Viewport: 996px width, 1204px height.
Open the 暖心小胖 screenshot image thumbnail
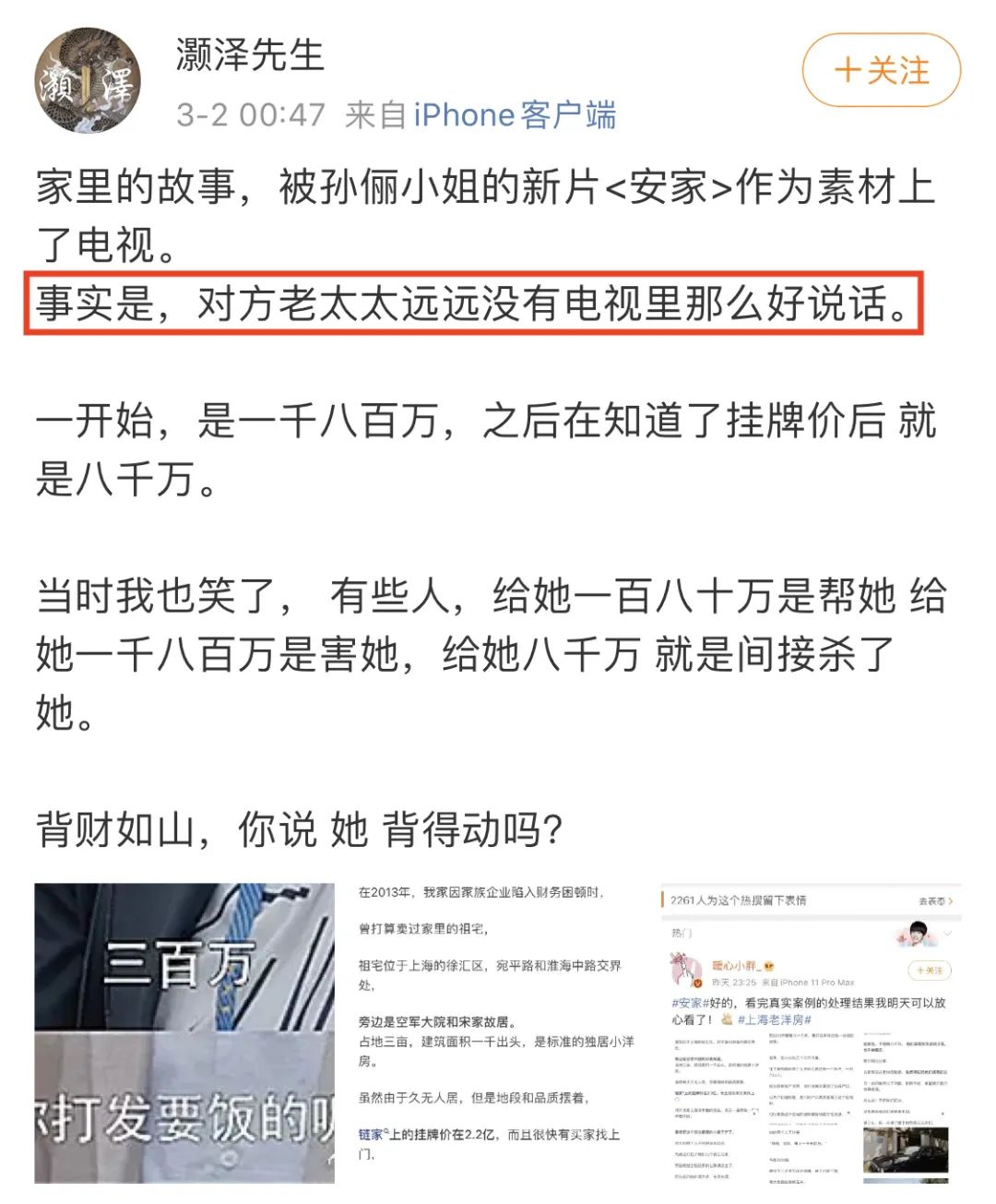(810, 1032)
